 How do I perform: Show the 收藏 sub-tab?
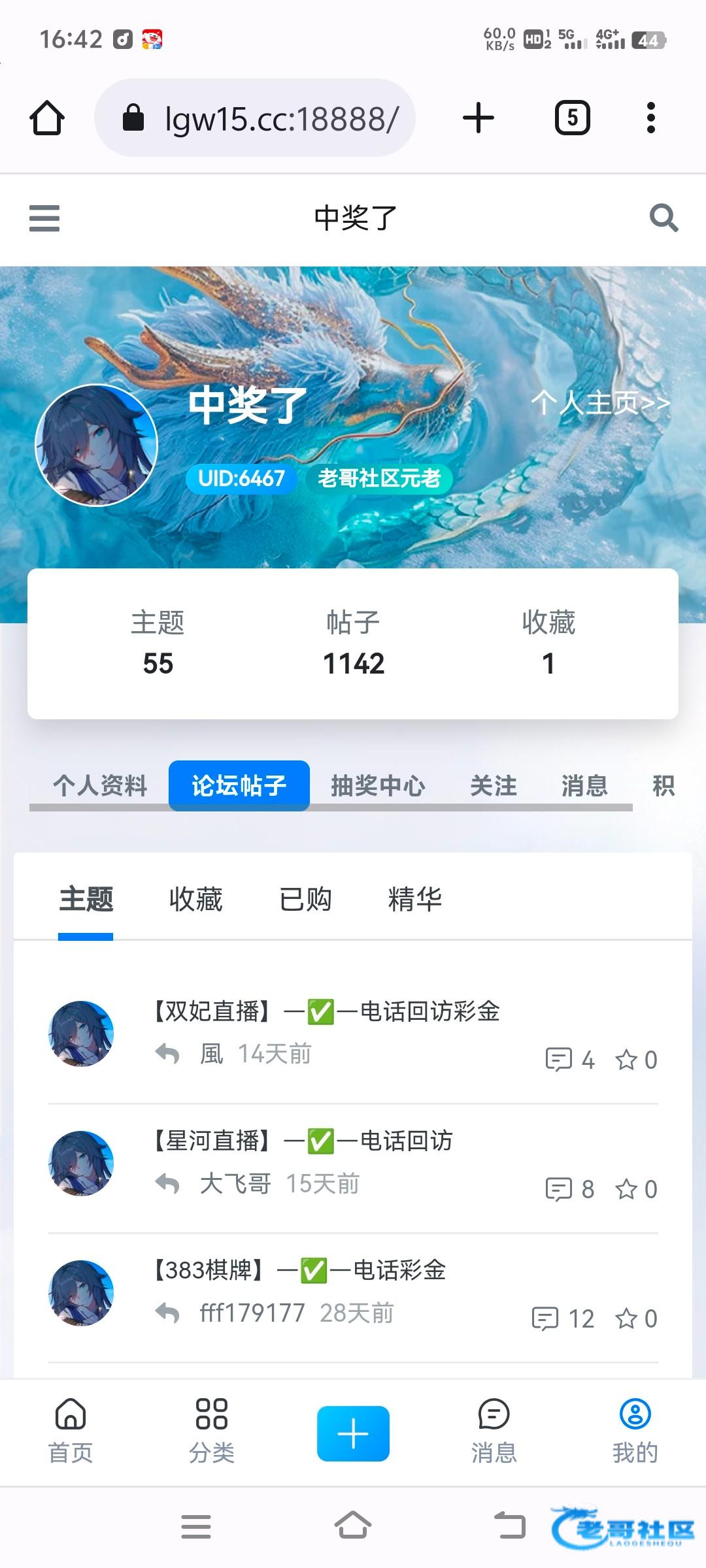[x=195, y=900]
